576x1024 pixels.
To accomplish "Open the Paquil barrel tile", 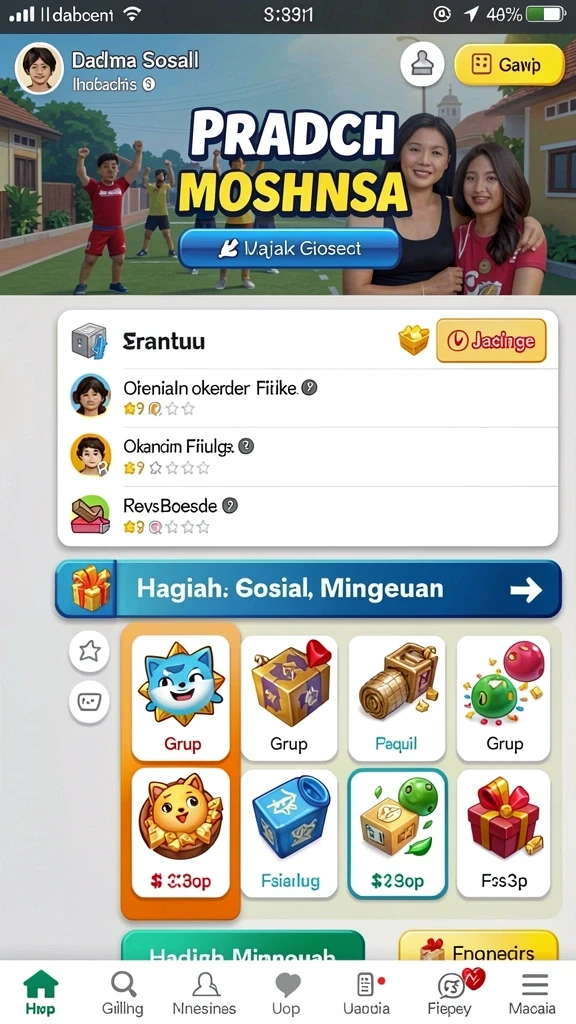I will [x=396, y=698].
